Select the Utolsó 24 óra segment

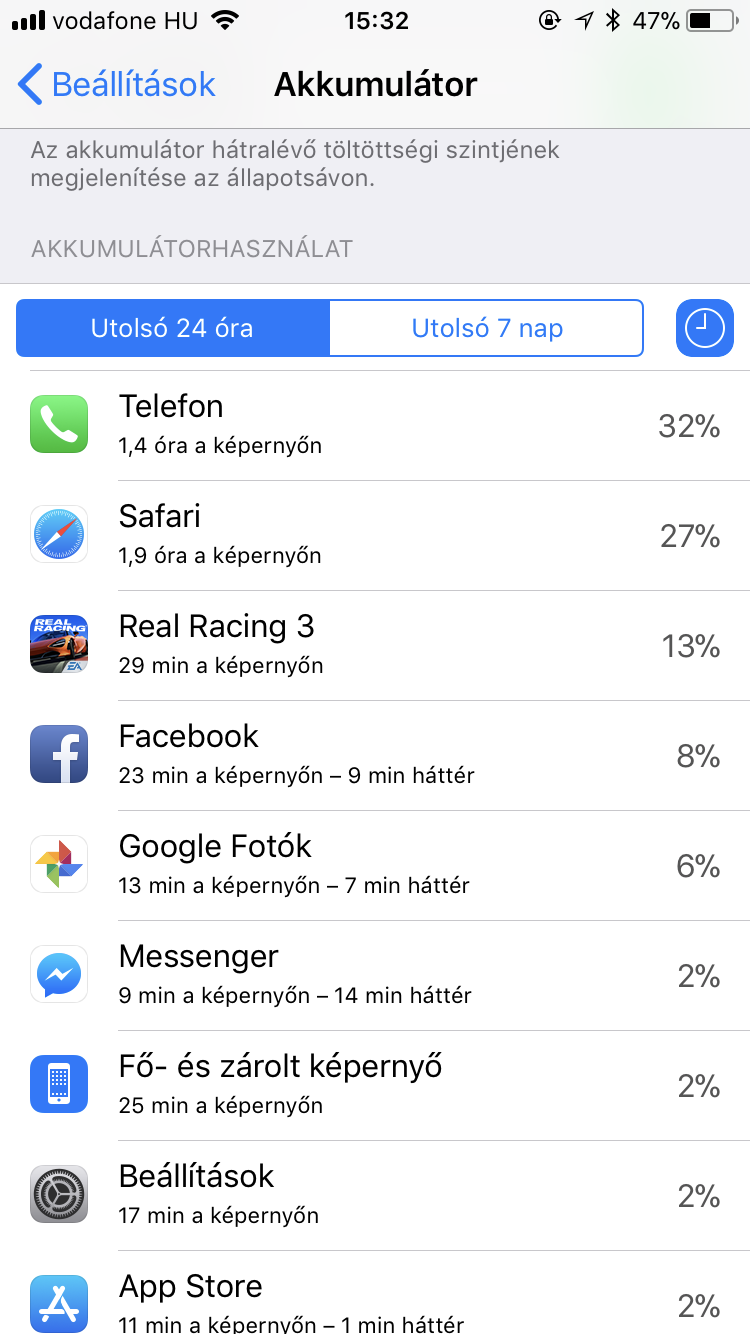[x=172, y=328]
